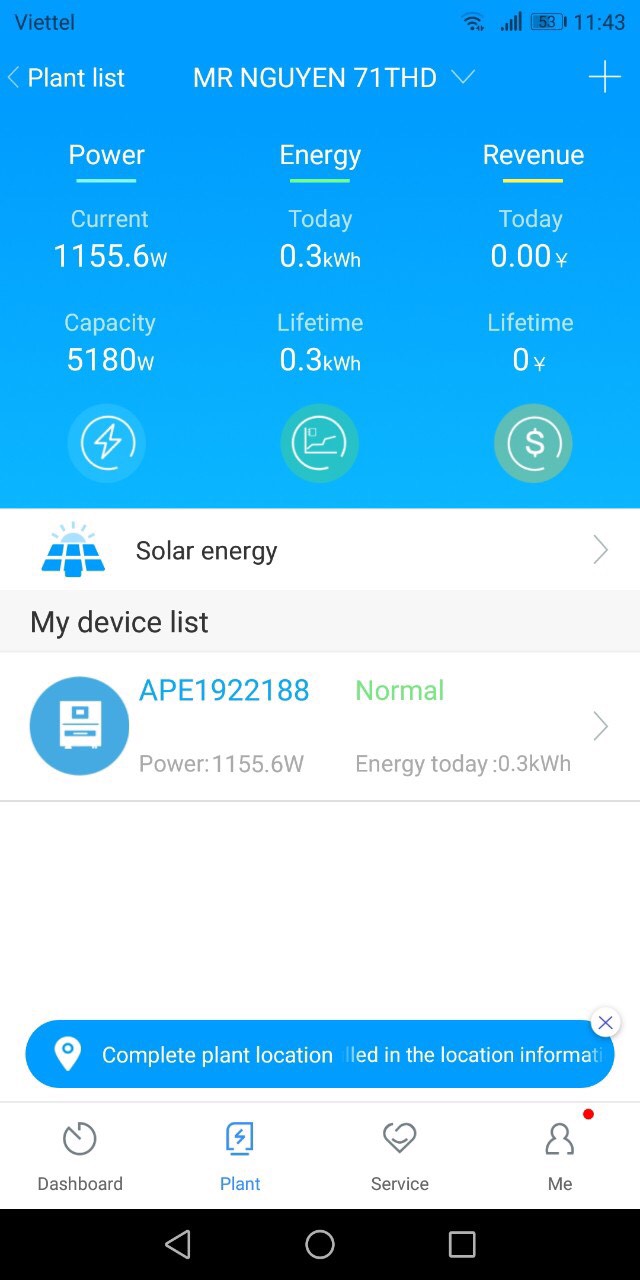Open the Energy chart icon
This screenshot has height=1280, width=640.
click(x=320, y=443)
